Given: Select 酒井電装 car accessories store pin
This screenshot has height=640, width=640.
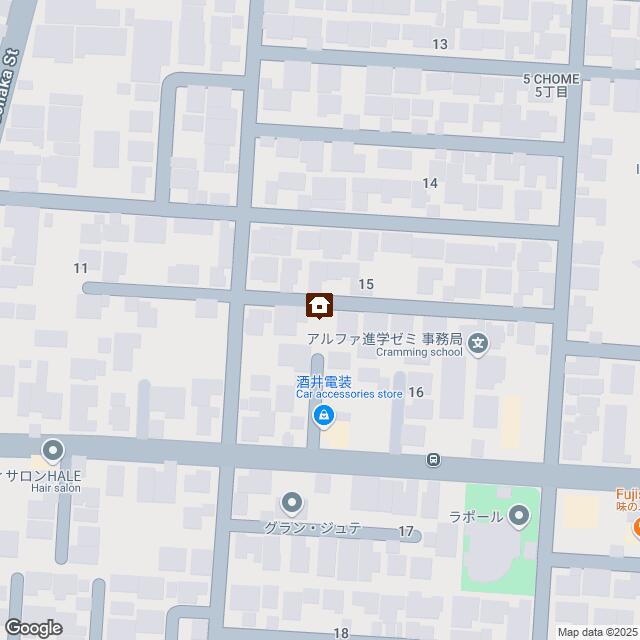Looking at the screenshot, I should [x=323, y=415].
